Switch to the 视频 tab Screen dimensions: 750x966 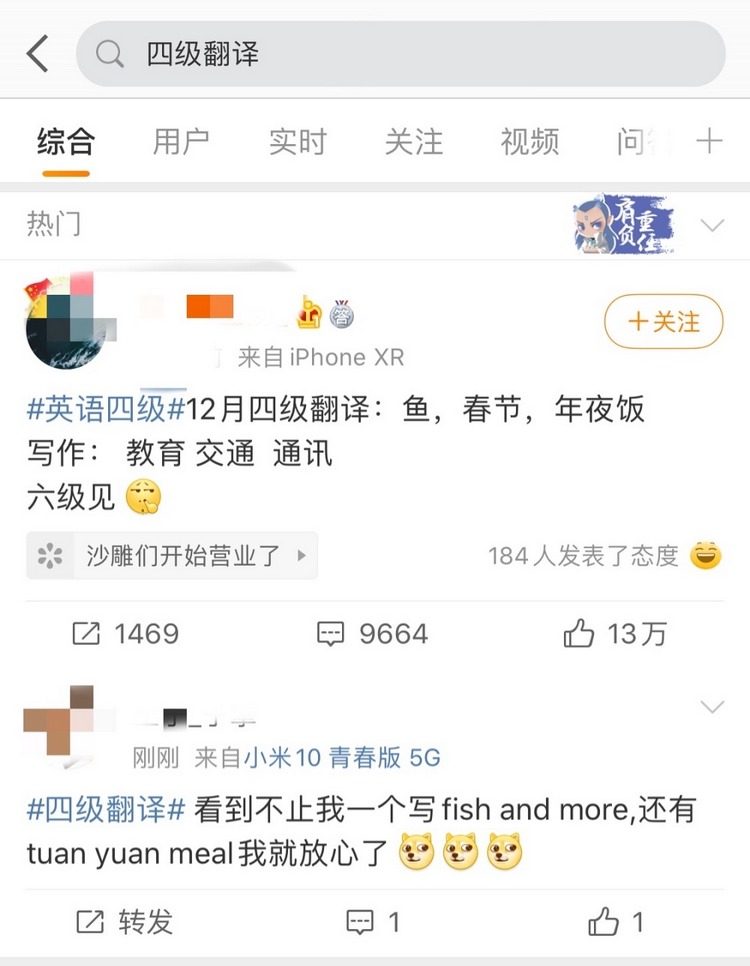pyautogui.click(x=529, y=142)
